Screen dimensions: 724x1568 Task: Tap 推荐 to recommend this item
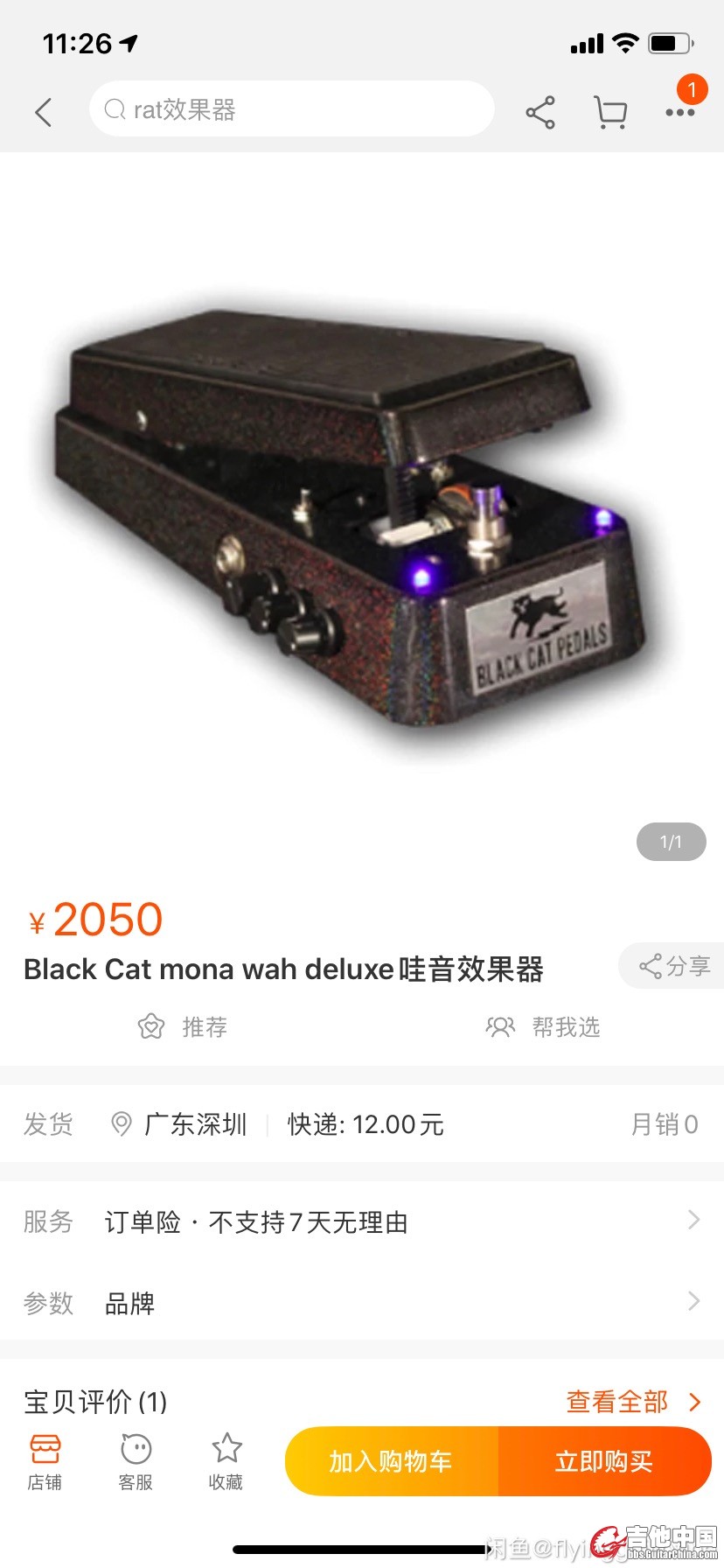pos(183,1026)
